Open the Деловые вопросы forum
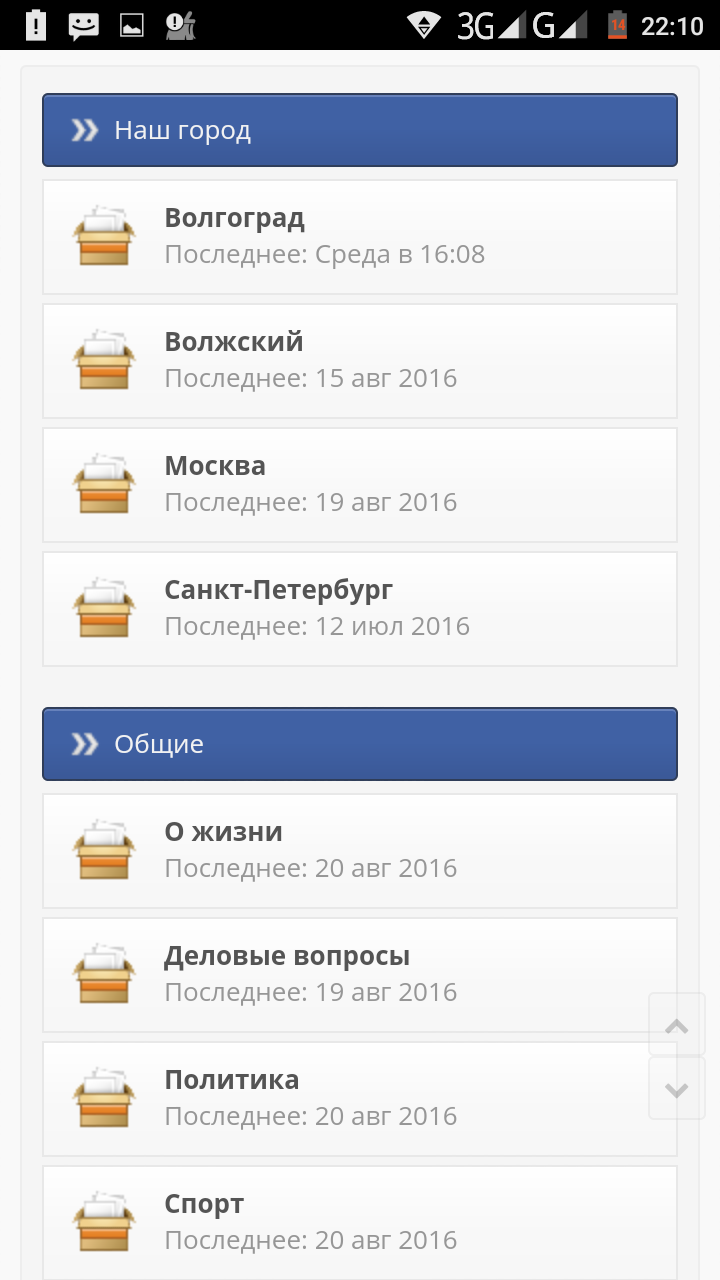The image size is (720, 1280). click(287, 956)
